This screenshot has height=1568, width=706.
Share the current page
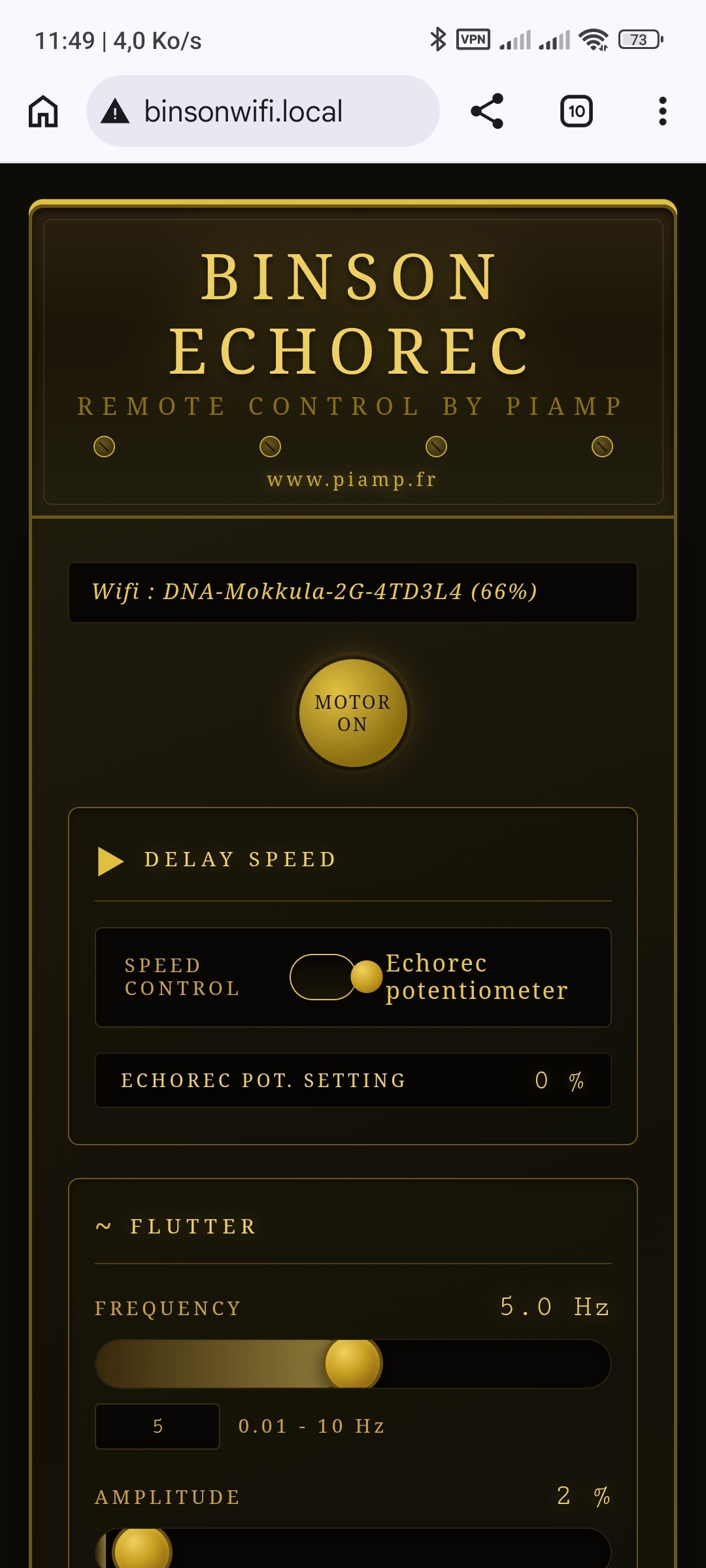487,111
